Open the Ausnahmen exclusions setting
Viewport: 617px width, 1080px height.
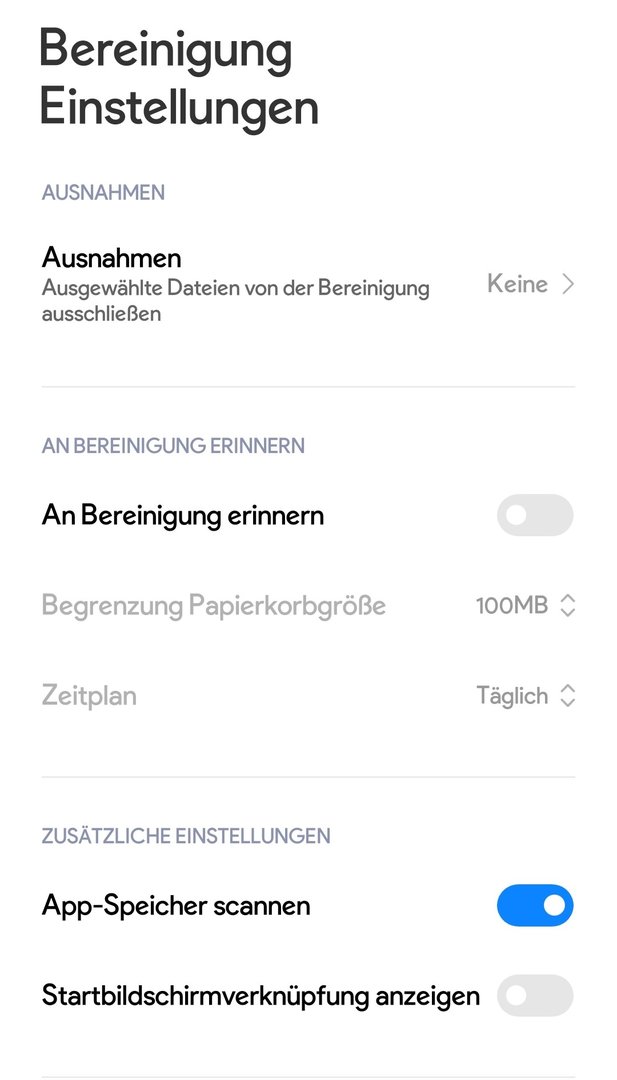[x=308, y=285]
